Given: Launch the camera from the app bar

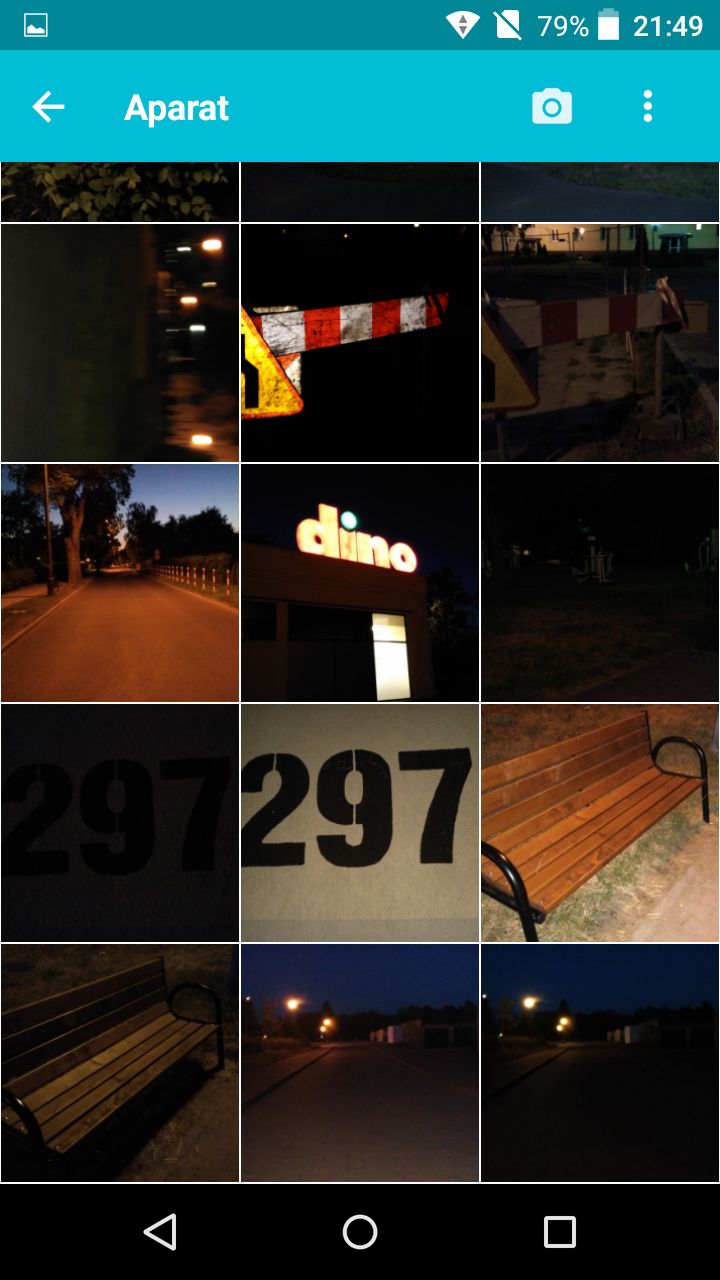Looking at the screenshot, I should point(551,106).
